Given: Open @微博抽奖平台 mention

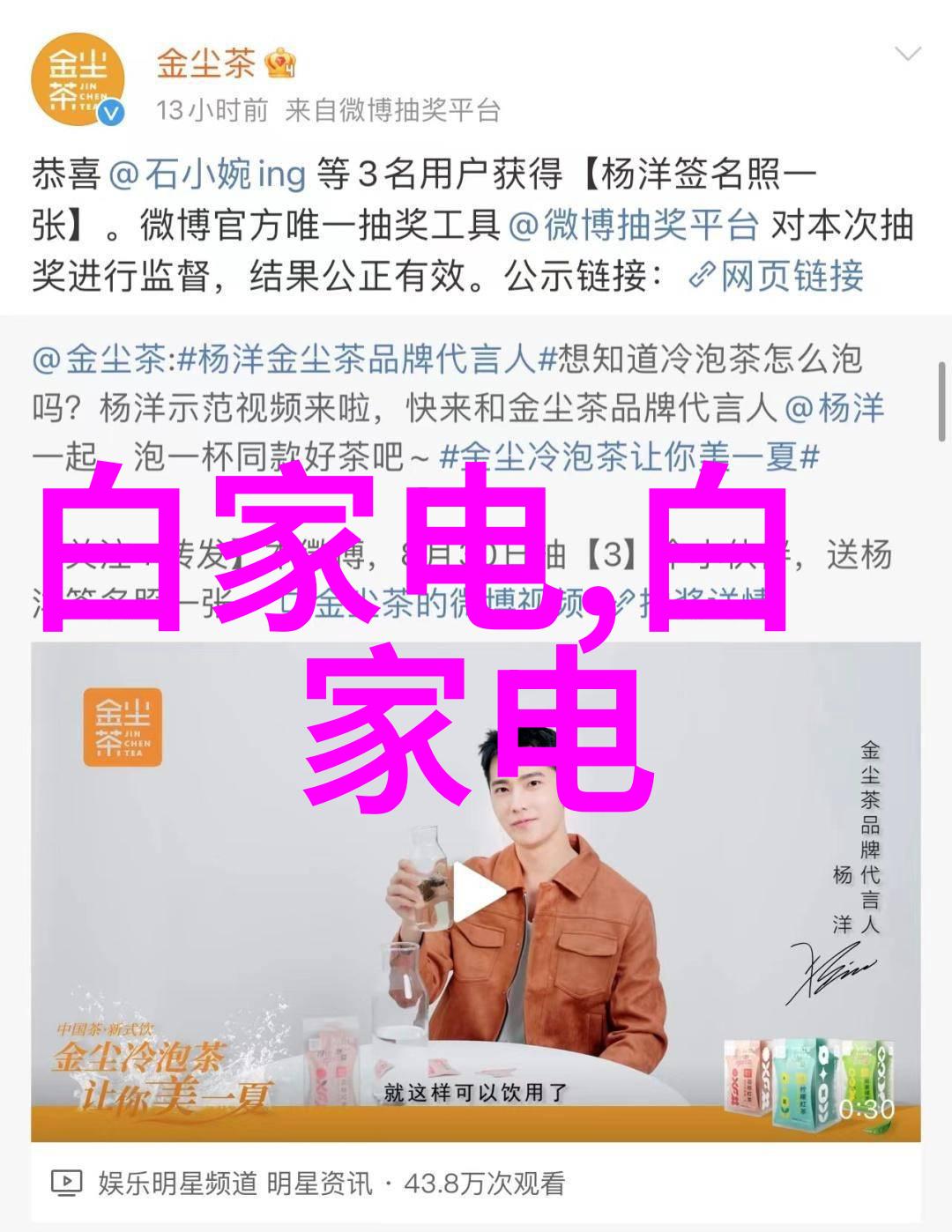Looking at the screenshot, I should point(633,226).
